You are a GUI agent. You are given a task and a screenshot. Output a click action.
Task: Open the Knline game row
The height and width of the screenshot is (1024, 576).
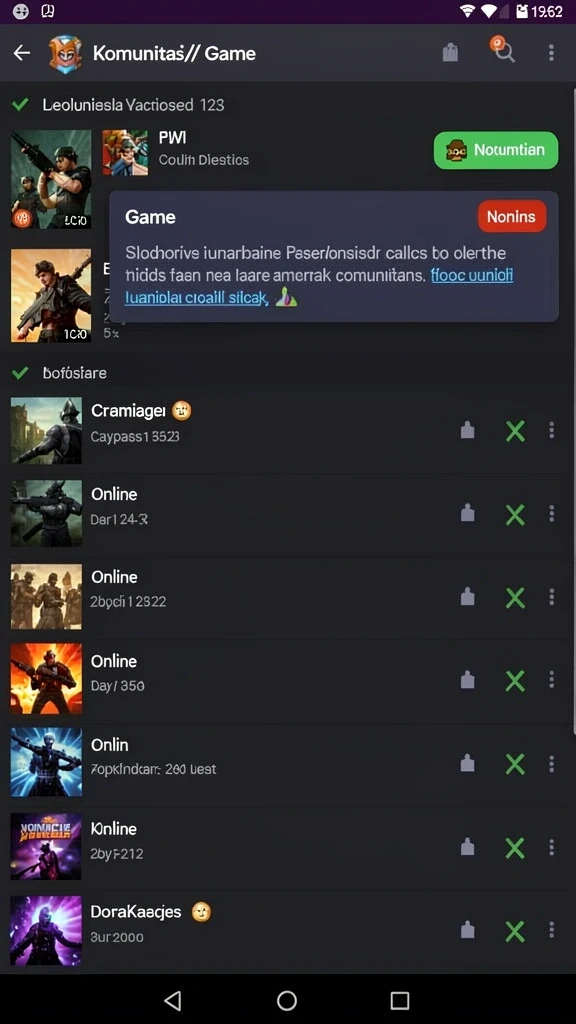tap(287, 847)
